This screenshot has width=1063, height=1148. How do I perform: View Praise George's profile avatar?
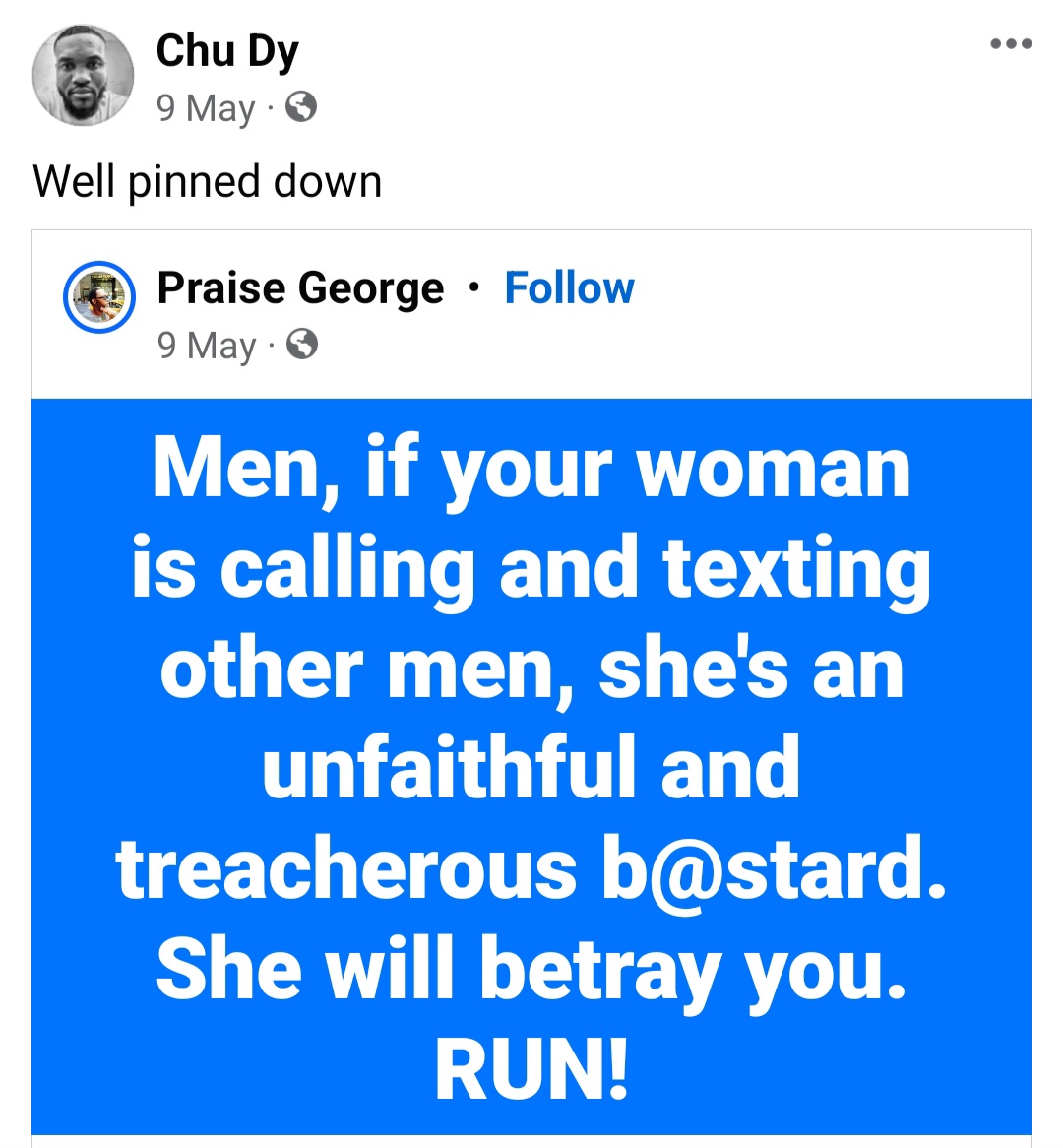98,297
